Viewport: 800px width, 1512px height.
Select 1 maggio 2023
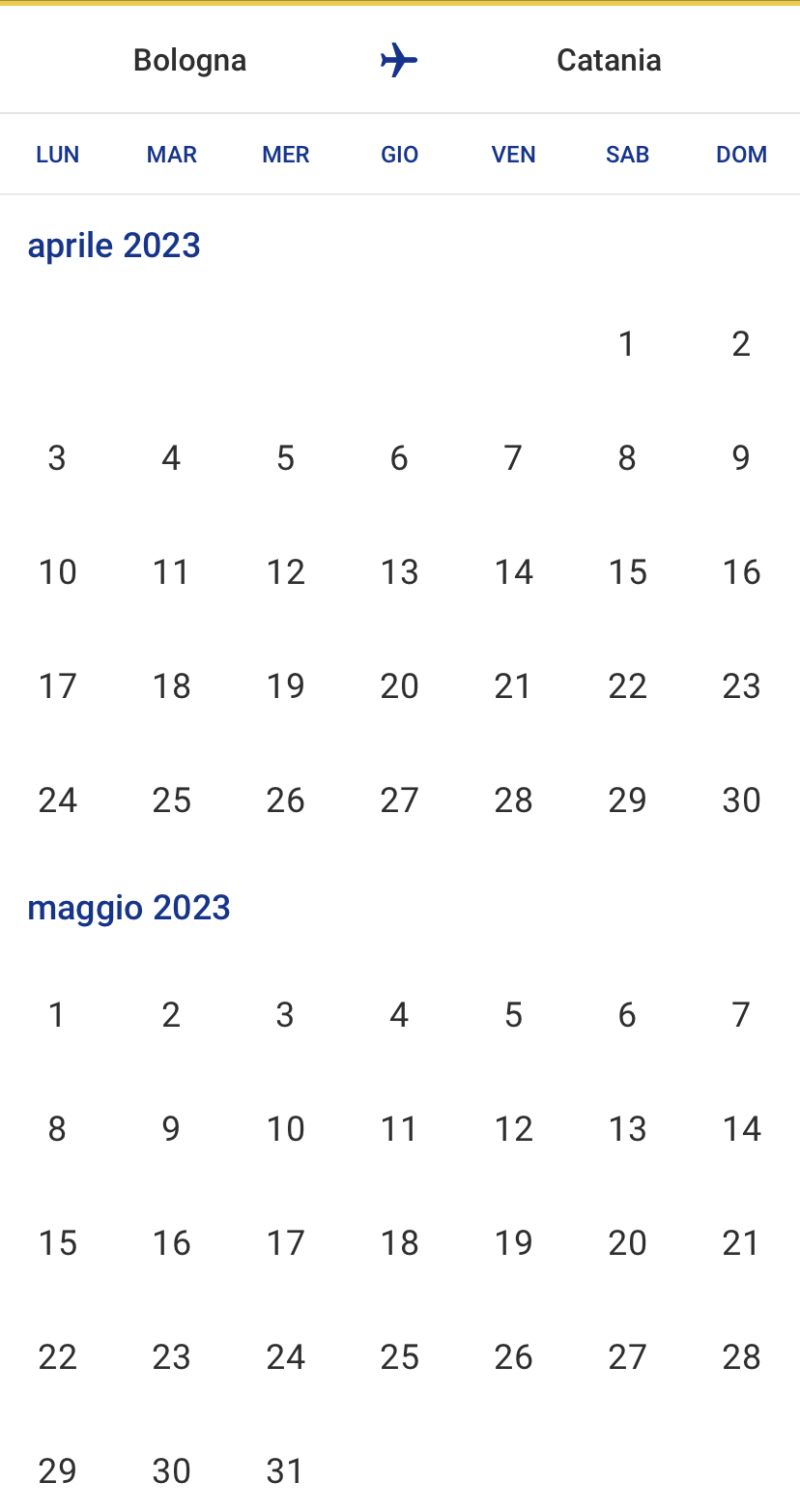57,1015
